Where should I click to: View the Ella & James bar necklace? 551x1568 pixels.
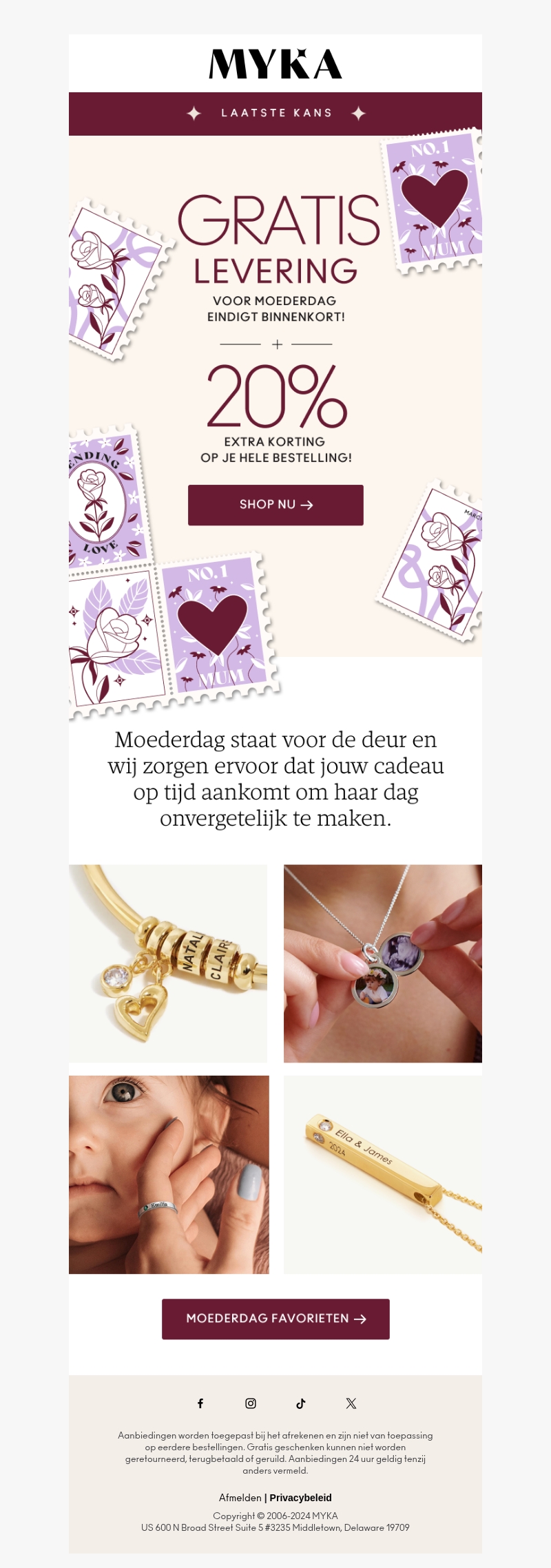[383, 1174]
